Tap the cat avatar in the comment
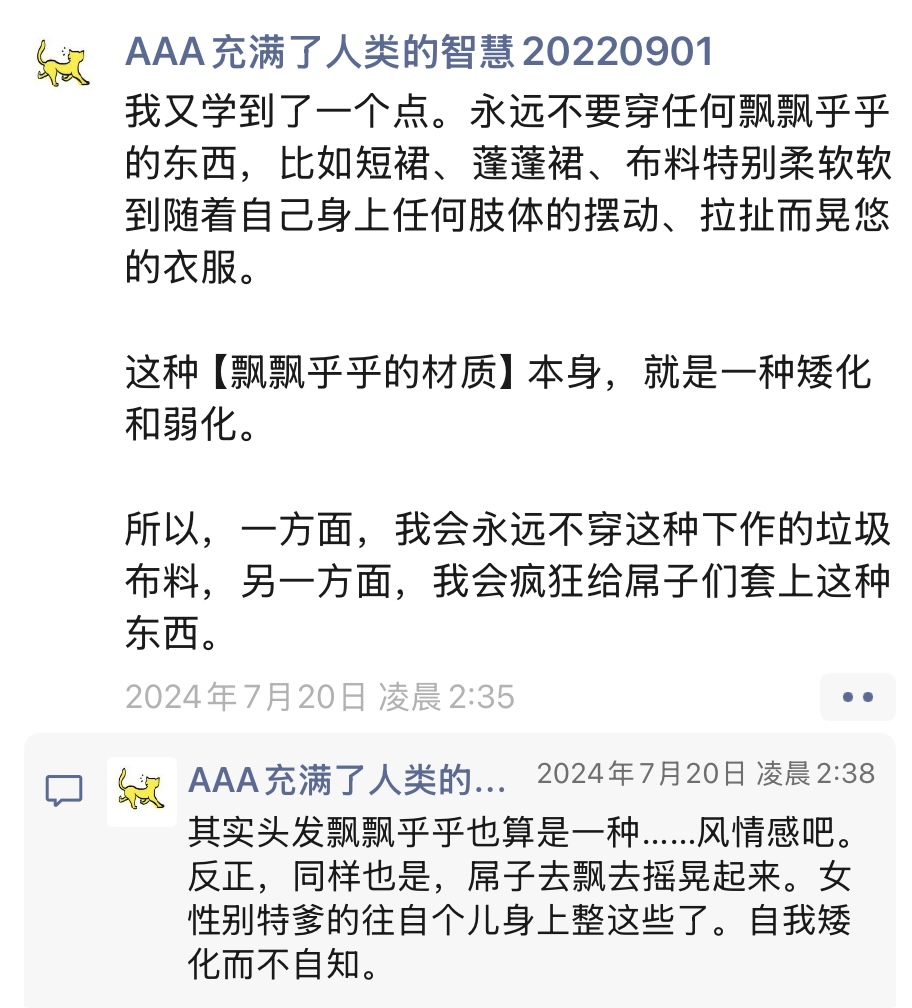Image resolution: width=912 pixels, height=1008 pixels. tap(141, 790)
